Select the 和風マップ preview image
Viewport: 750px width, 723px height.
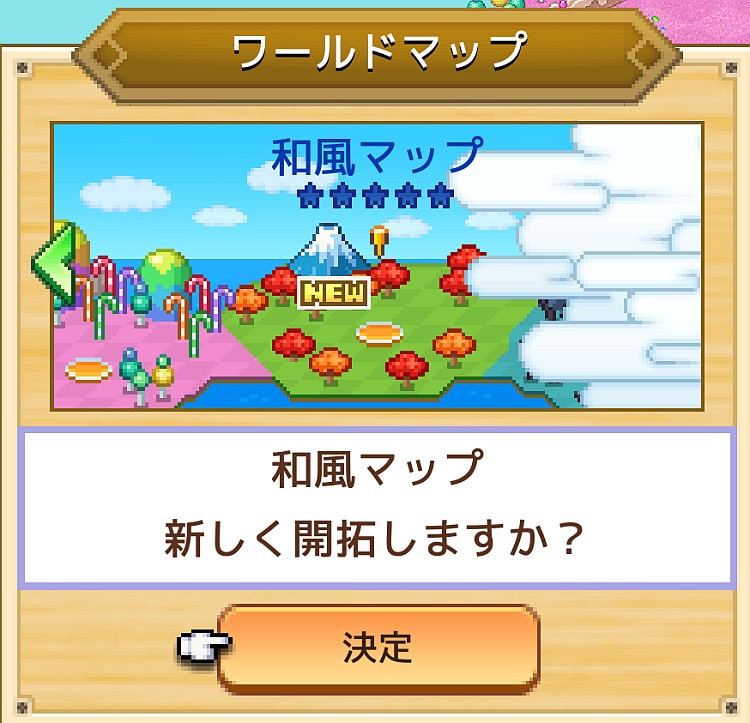pos(377,266)
